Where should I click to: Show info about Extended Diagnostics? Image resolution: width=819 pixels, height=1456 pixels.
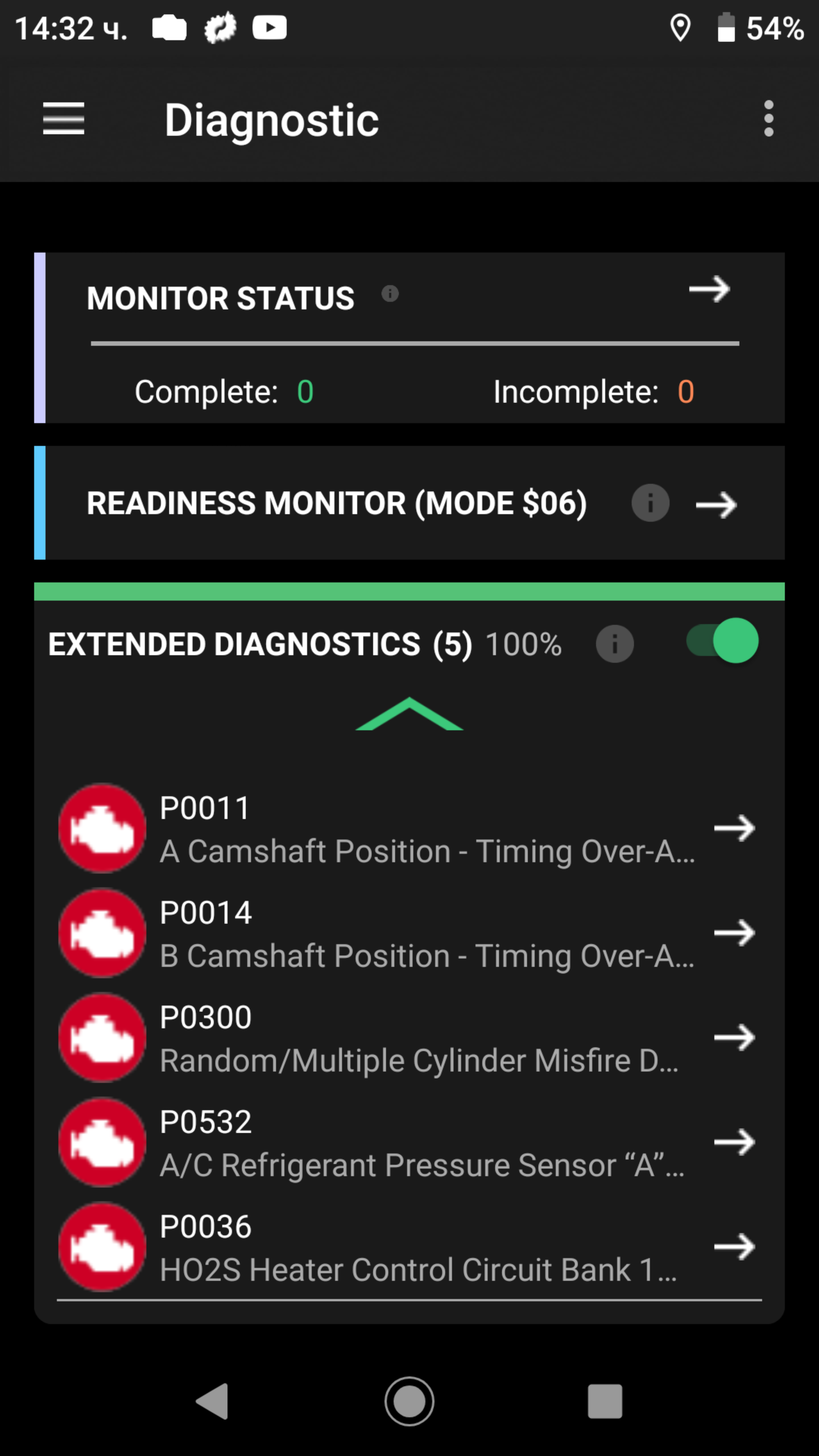(x=614, y=644)
